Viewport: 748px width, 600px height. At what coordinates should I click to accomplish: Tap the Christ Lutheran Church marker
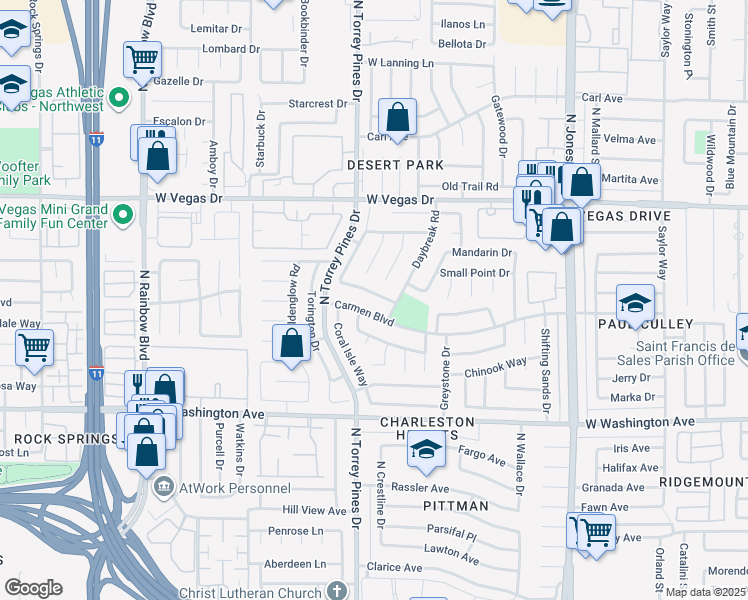click(337, 591)
